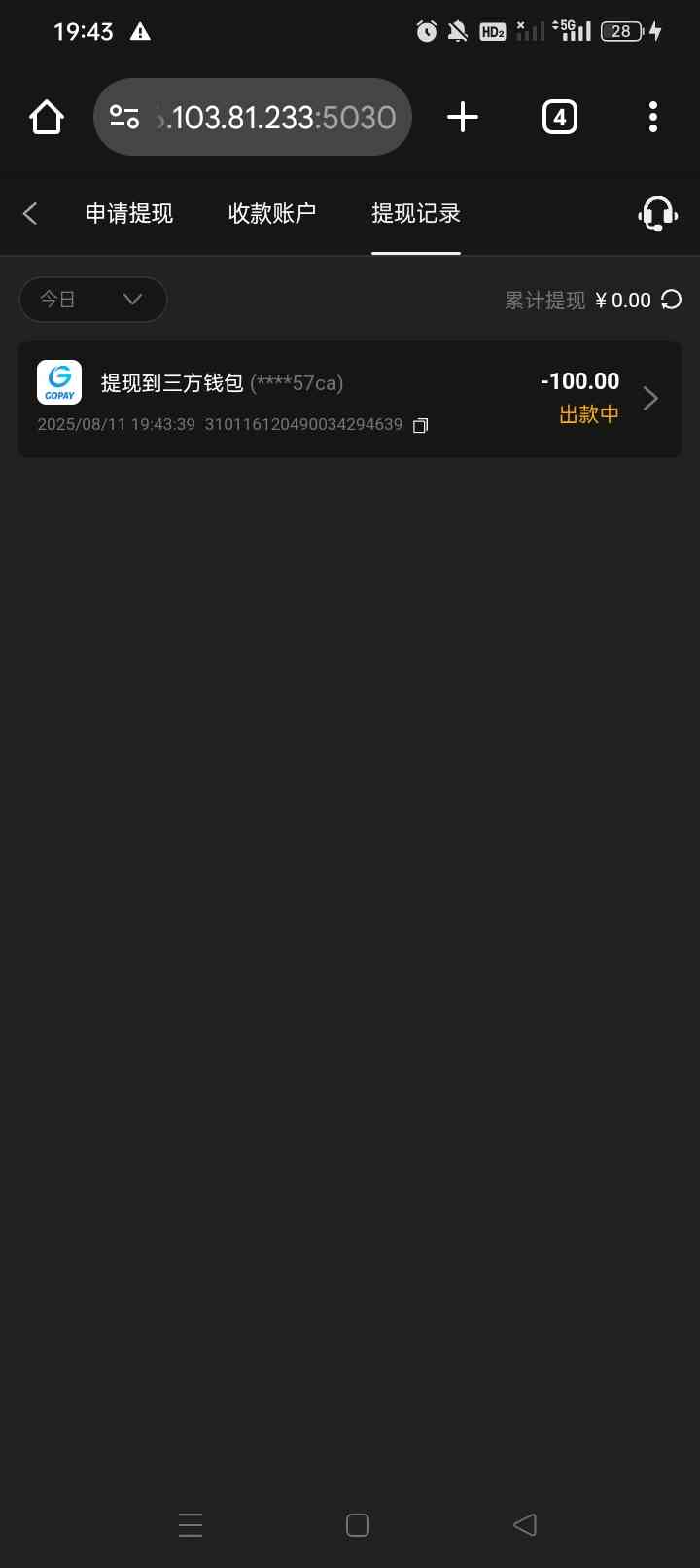
Task: Select the 提现记录 tab
Action: (x=416, y=213)
